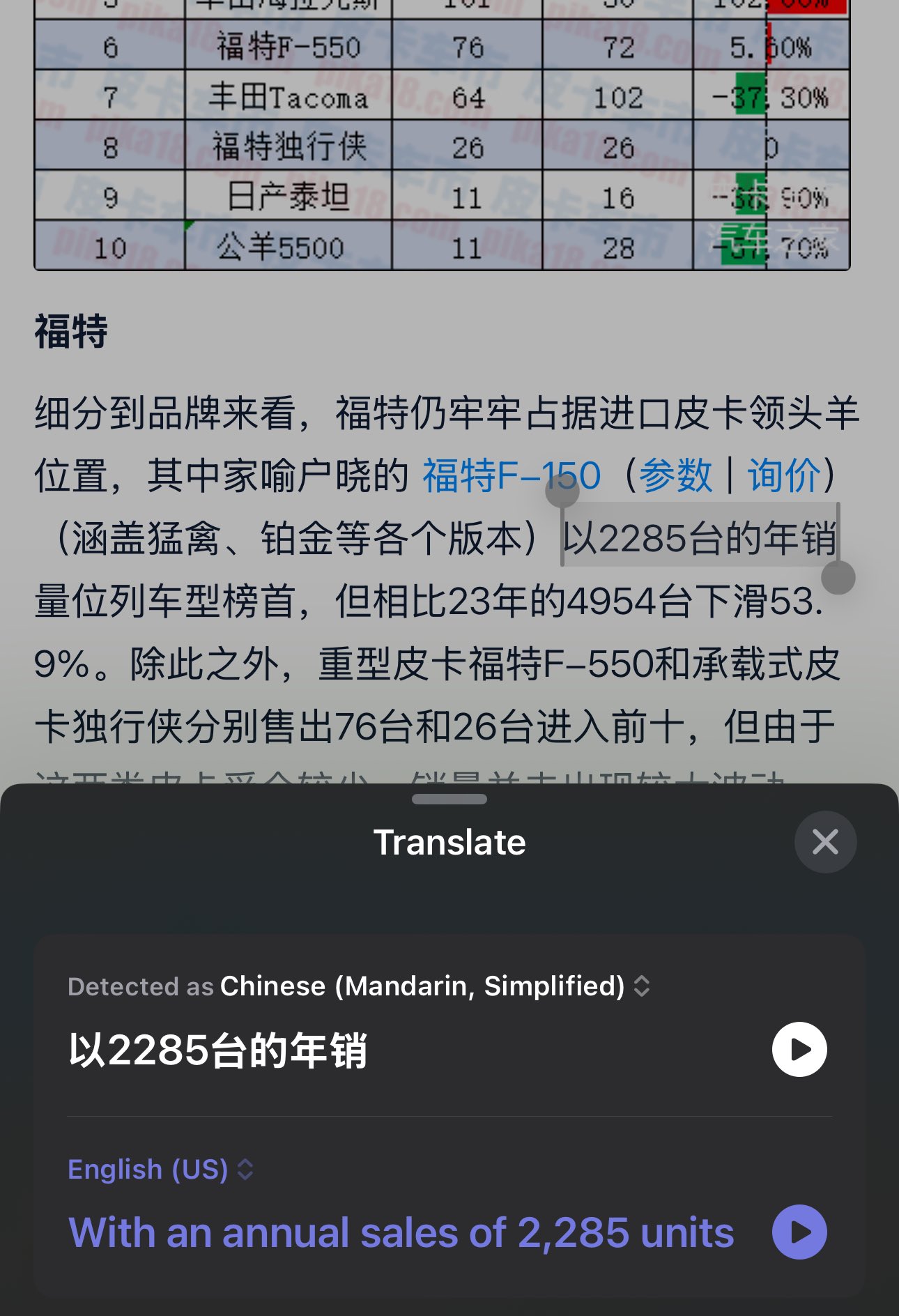The image size is (899, 1316).
Task: Open the 询价 link
Action: coord(784,476)
